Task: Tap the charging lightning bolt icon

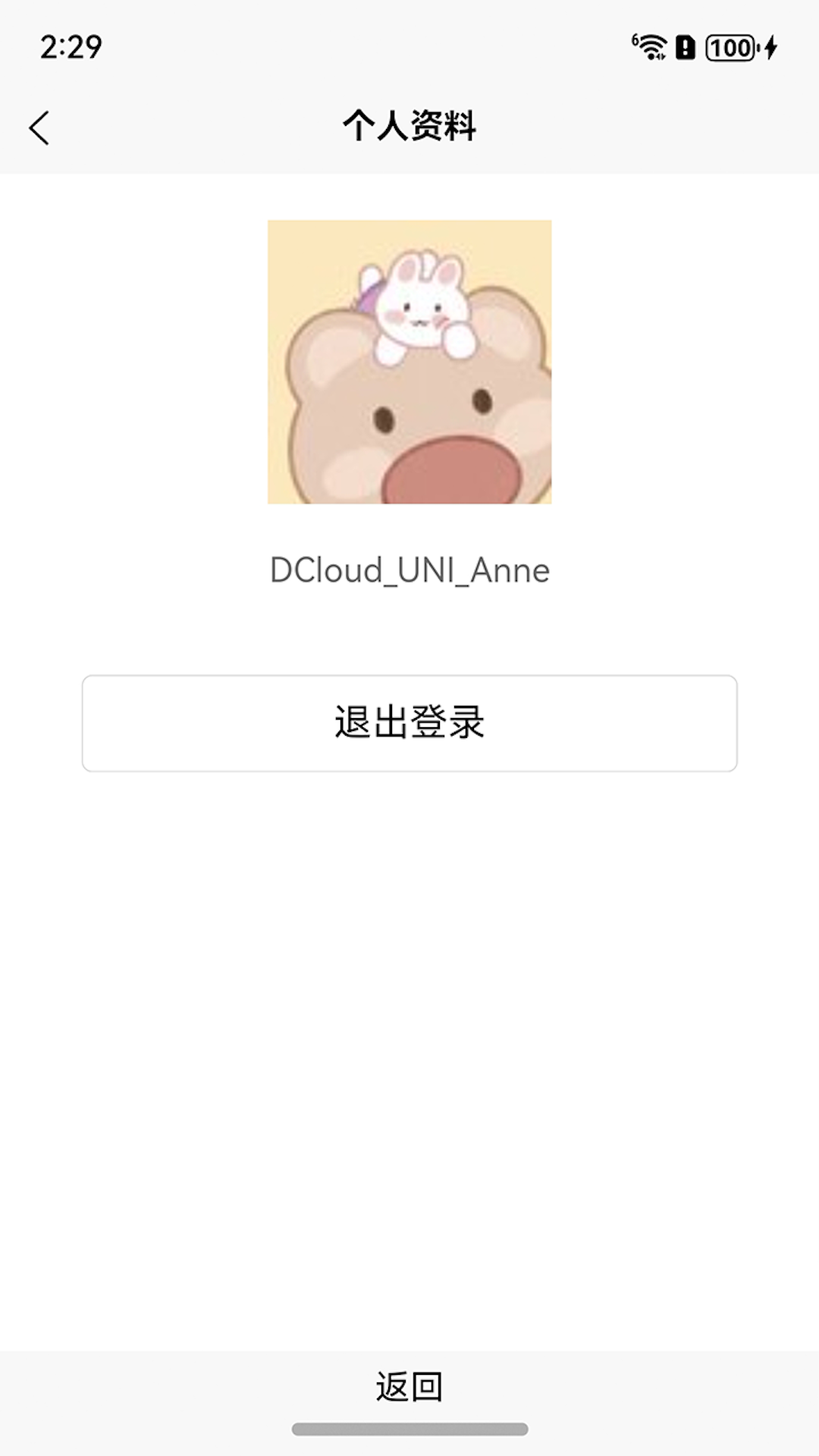Action: tap(767, 47)
